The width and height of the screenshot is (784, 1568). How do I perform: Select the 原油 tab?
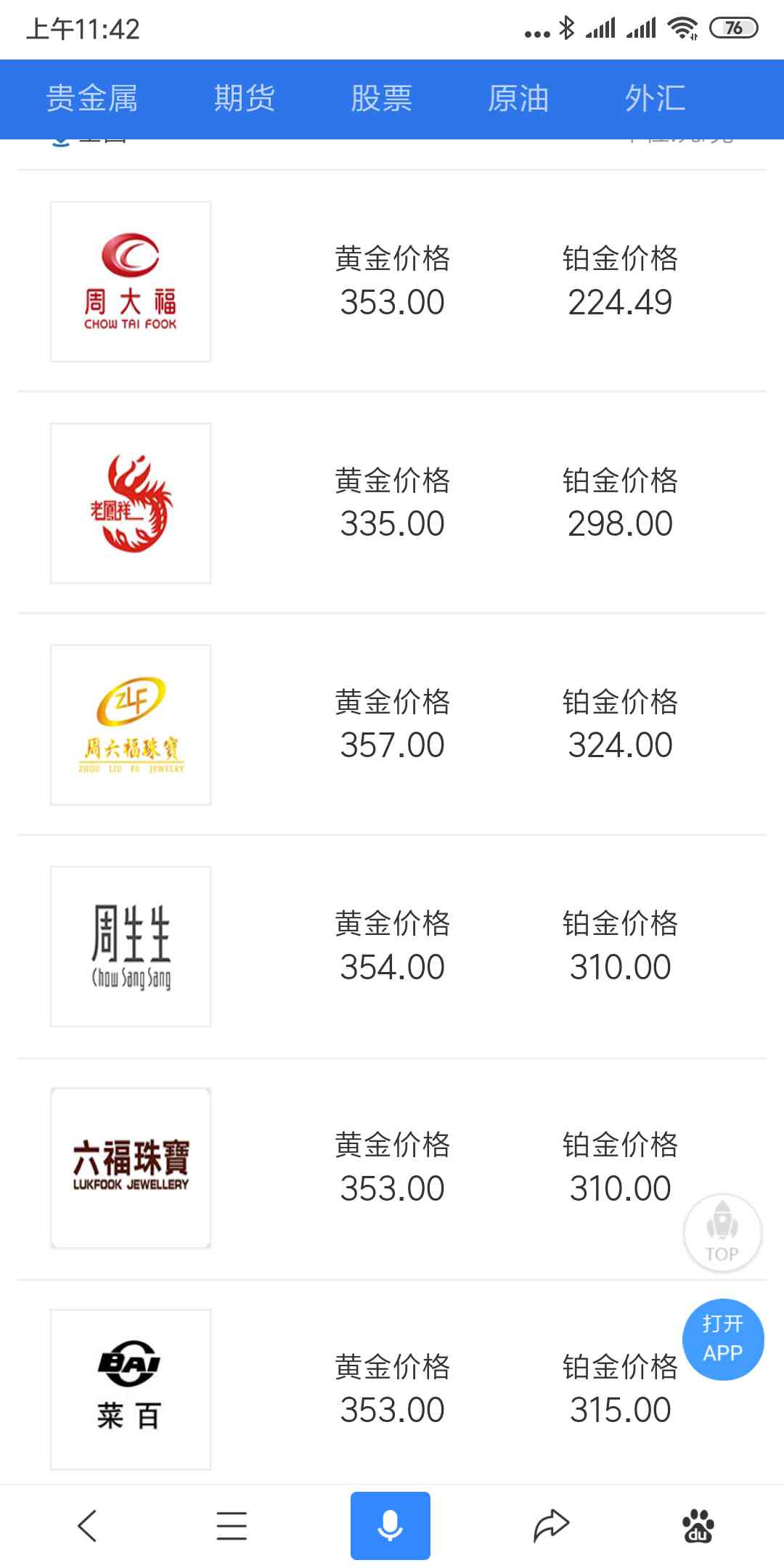518,99
